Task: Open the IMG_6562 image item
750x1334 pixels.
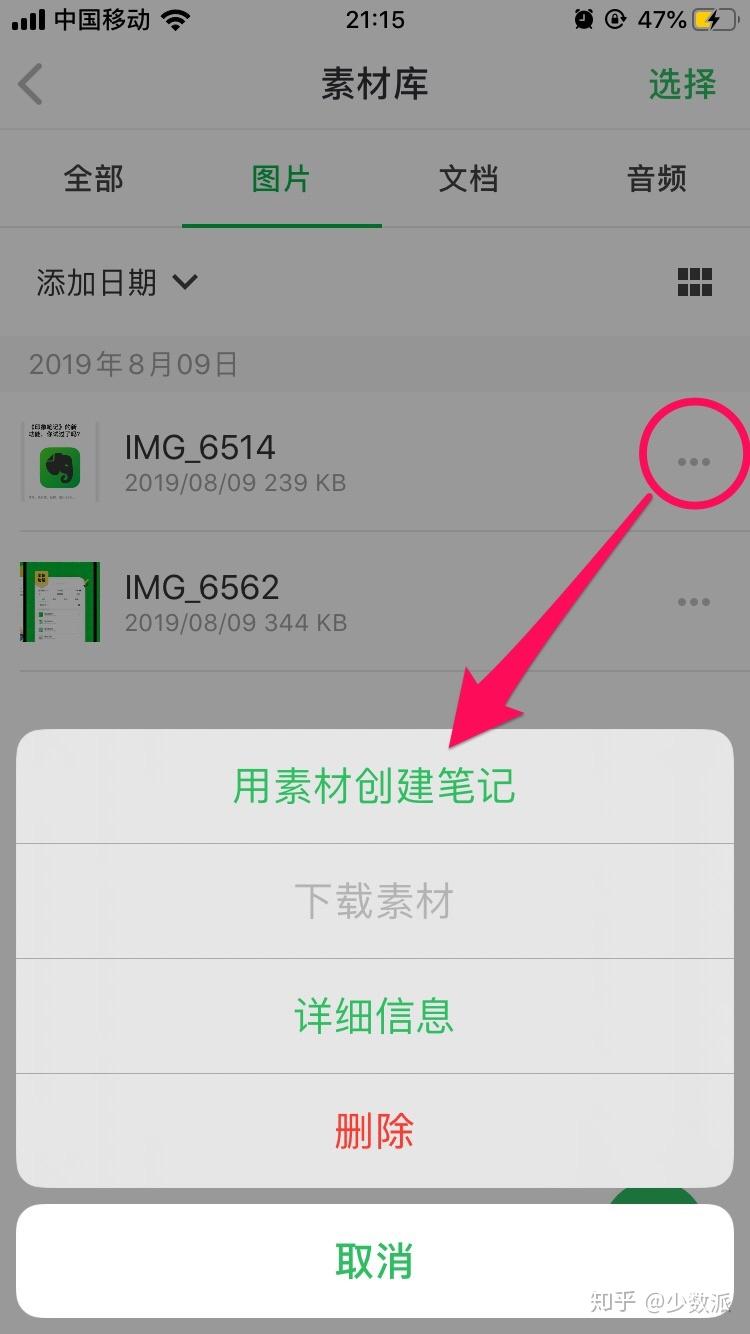Action: coord(200,602)
